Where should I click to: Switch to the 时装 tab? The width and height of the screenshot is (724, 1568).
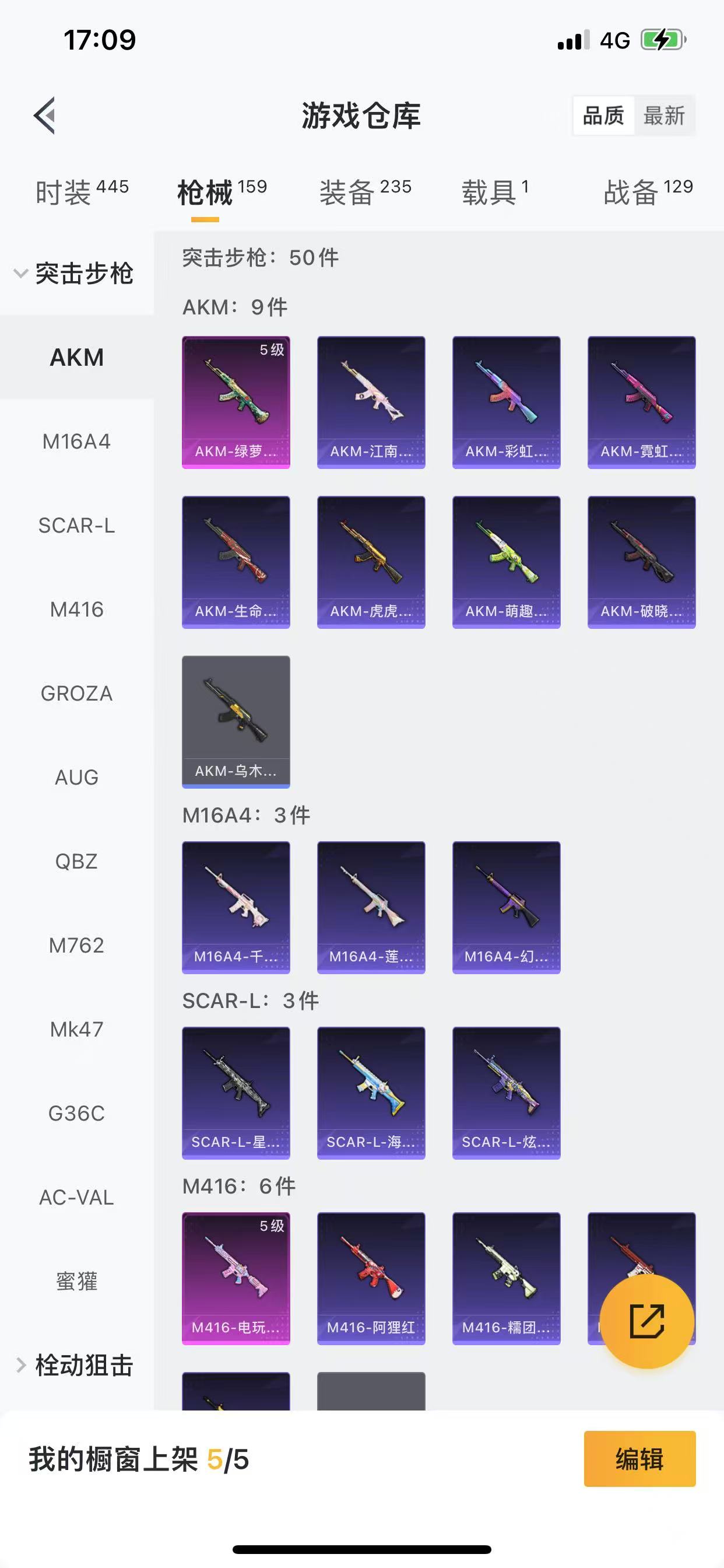pos(82,192)
